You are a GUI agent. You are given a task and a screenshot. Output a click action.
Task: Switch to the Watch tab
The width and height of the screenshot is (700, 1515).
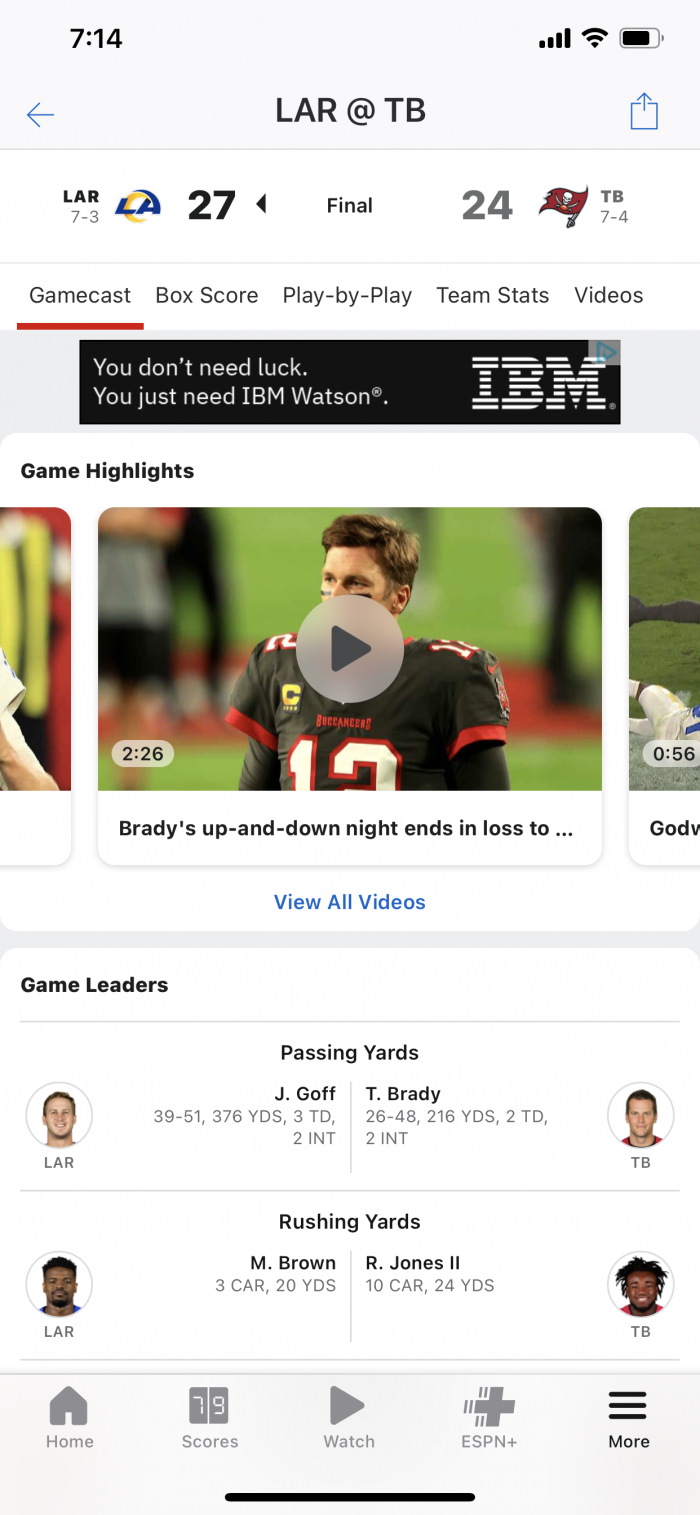(x=349, y=1418)
